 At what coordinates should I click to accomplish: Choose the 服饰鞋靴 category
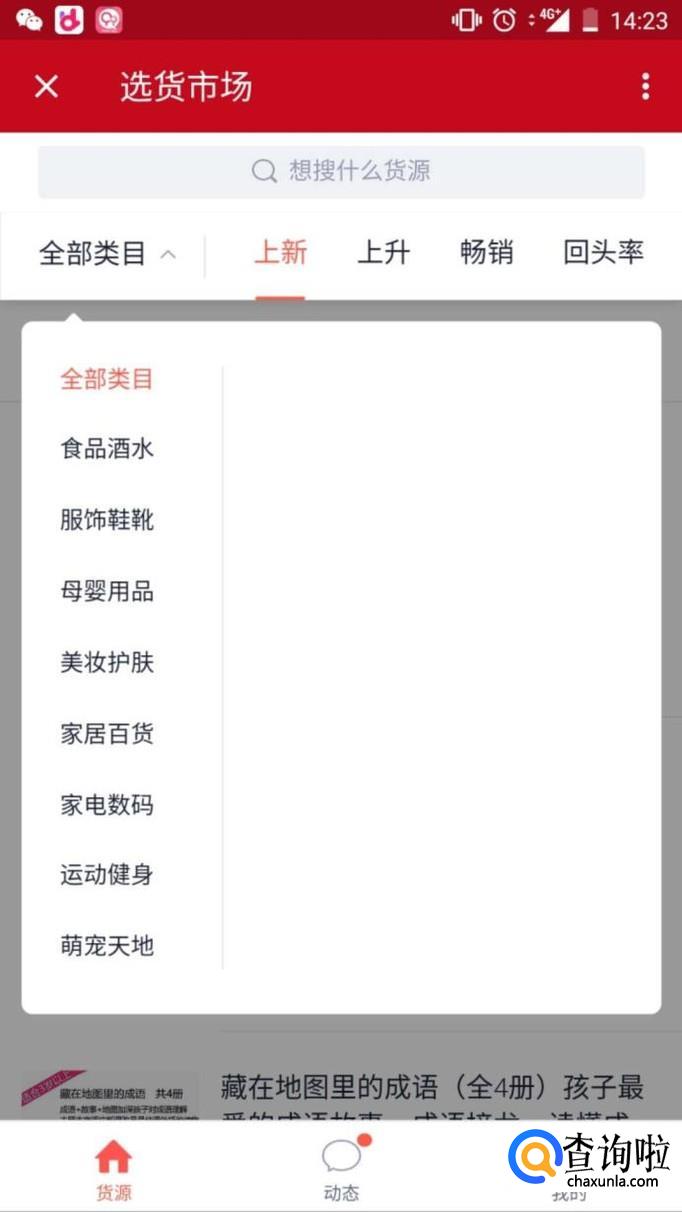coord(107,520)
